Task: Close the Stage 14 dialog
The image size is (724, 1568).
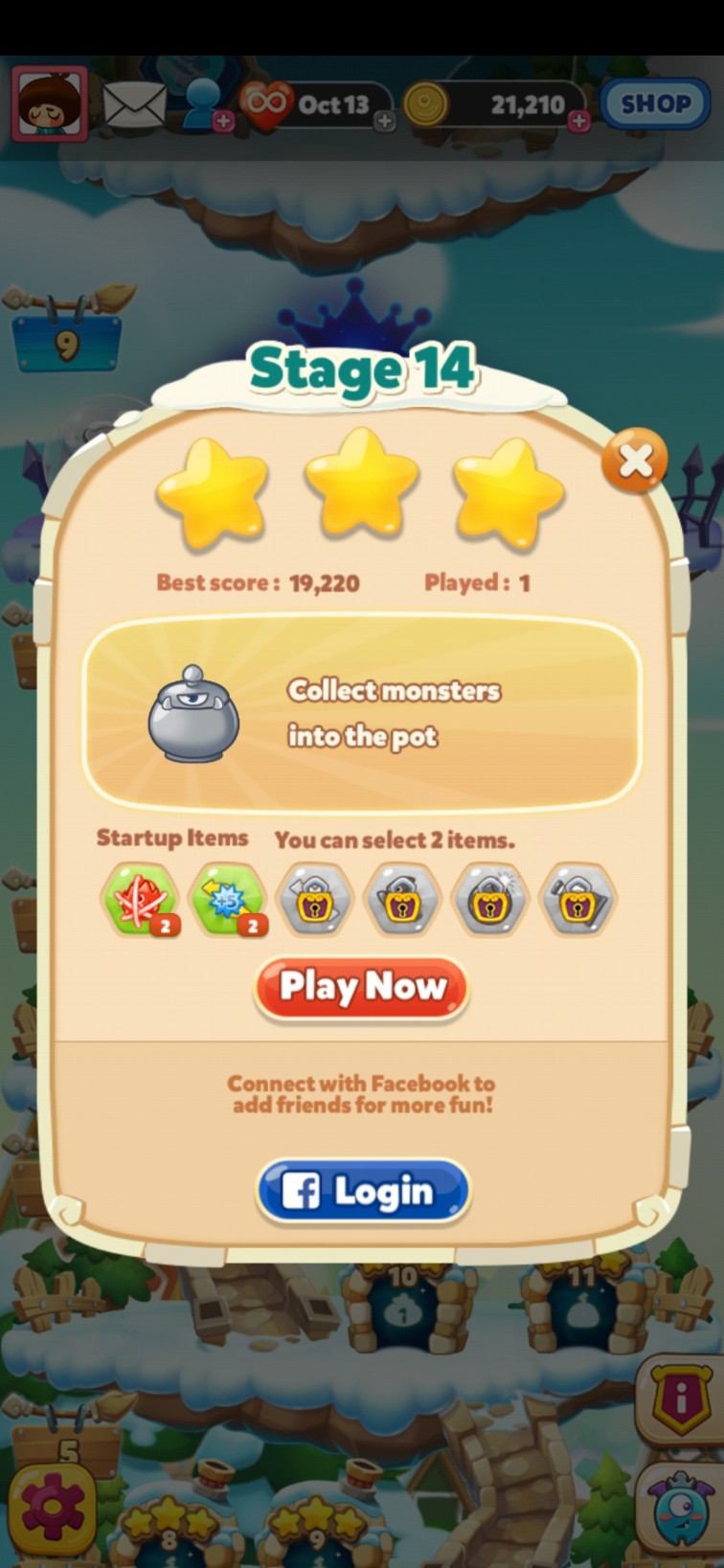Action: click(635, 461)
